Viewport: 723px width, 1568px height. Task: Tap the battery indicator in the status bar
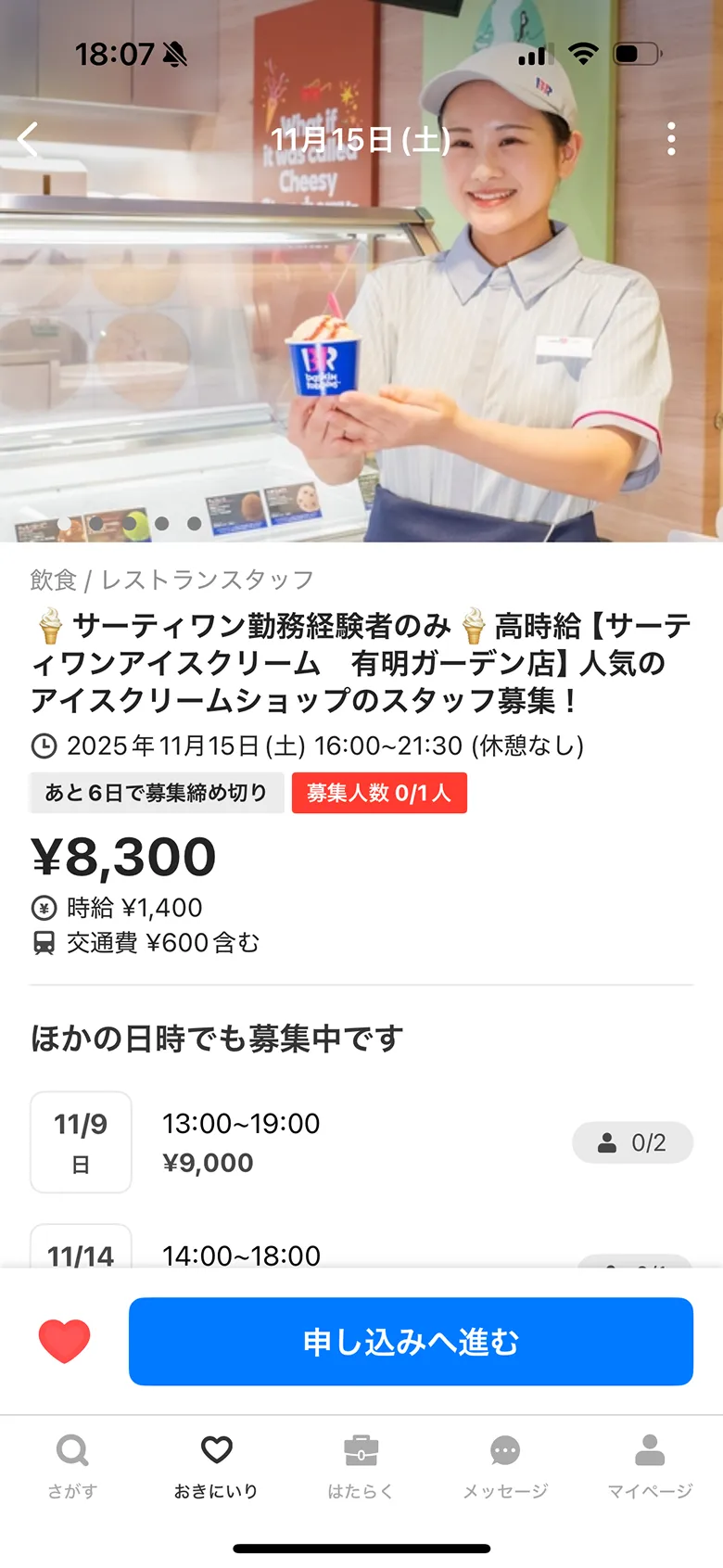point(637,54)
